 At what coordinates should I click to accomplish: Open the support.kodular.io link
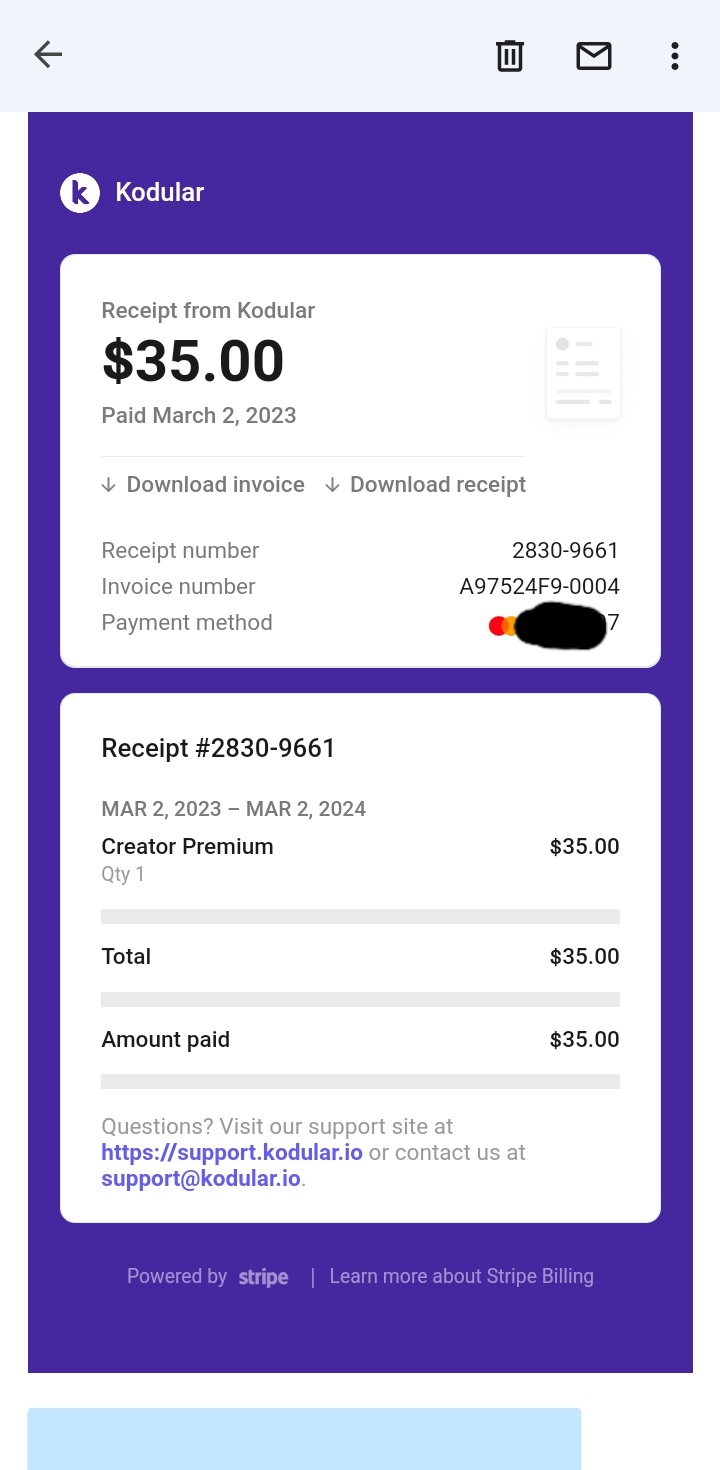pos(232,1152)
